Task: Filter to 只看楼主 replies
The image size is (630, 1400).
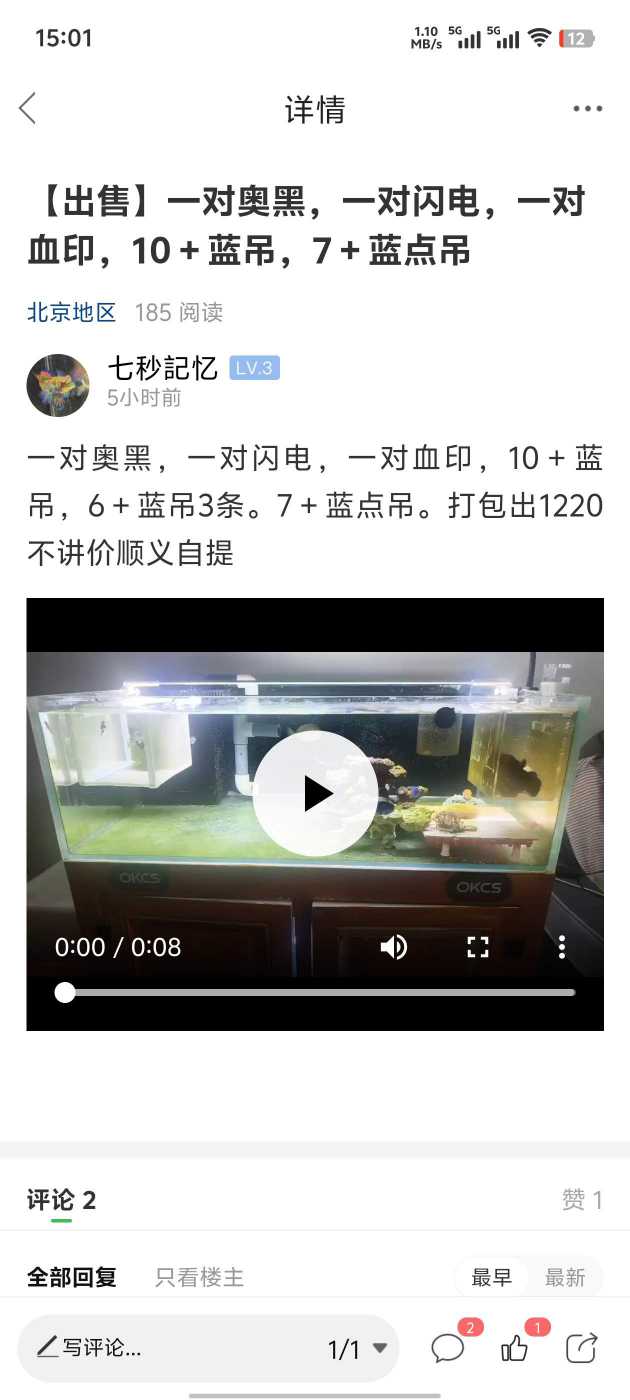Action: point(199,1277)
